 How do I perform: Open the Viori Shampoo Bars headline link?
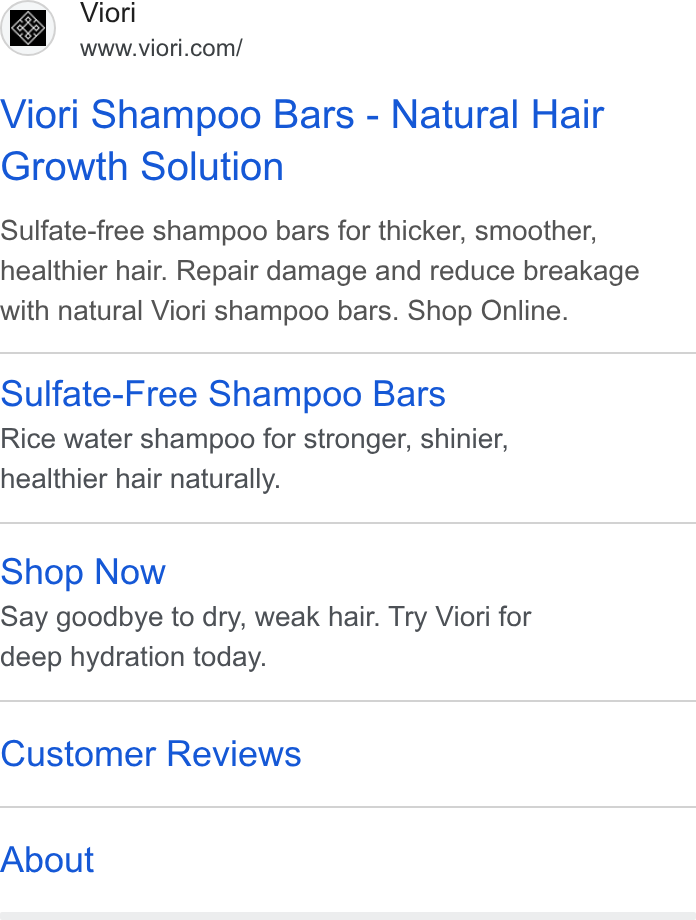(x=302, y=140)
